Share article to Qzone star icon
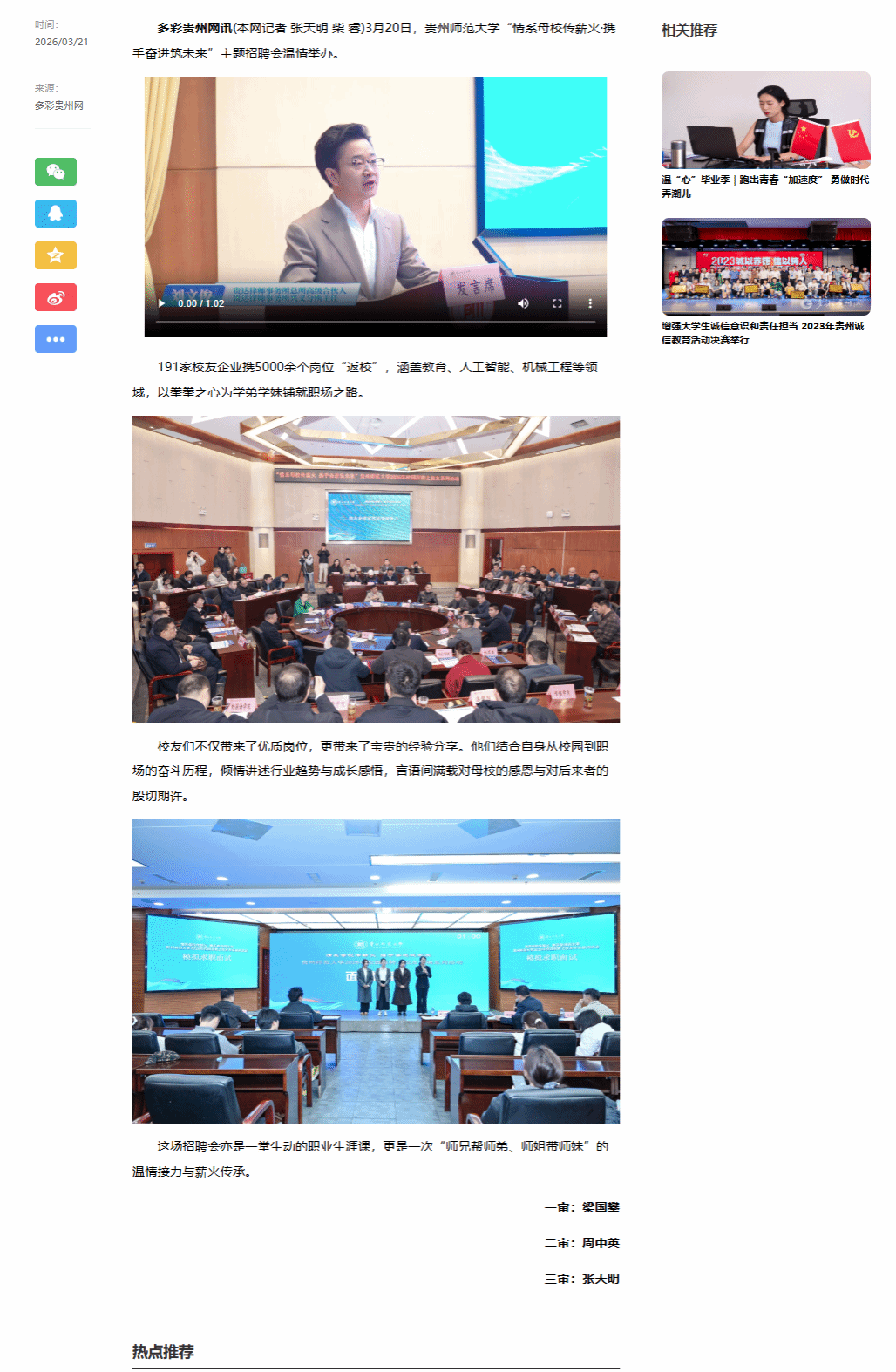This screenshot has width=896, height=1372. point(56,255)
